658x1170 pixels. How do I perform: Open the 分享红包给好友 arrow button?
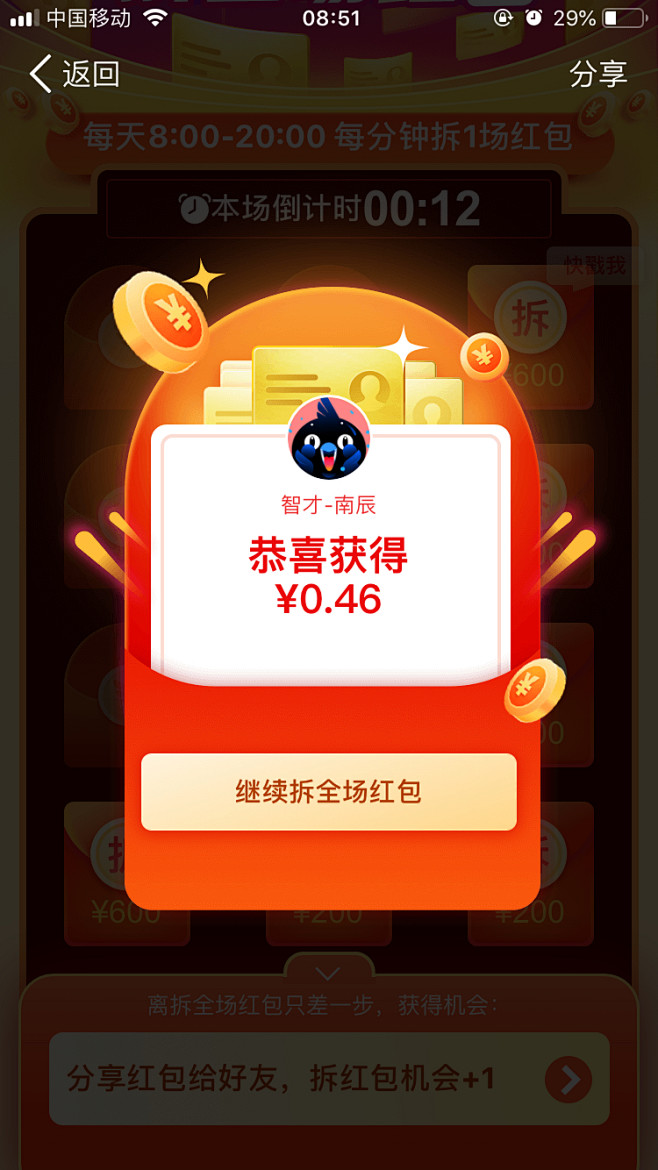click(568, 1079)
